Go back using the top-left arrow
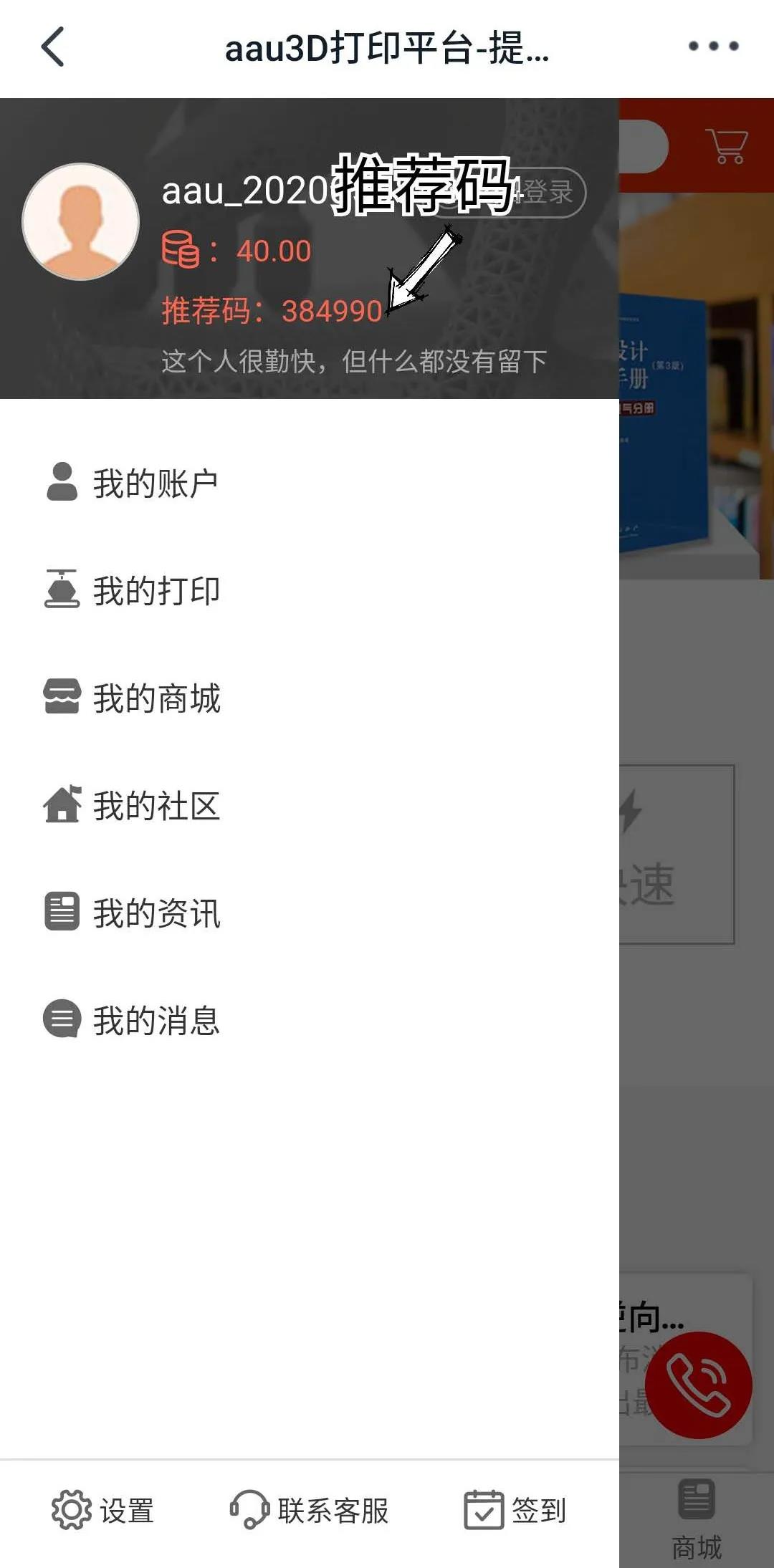 tap(53, 47)
